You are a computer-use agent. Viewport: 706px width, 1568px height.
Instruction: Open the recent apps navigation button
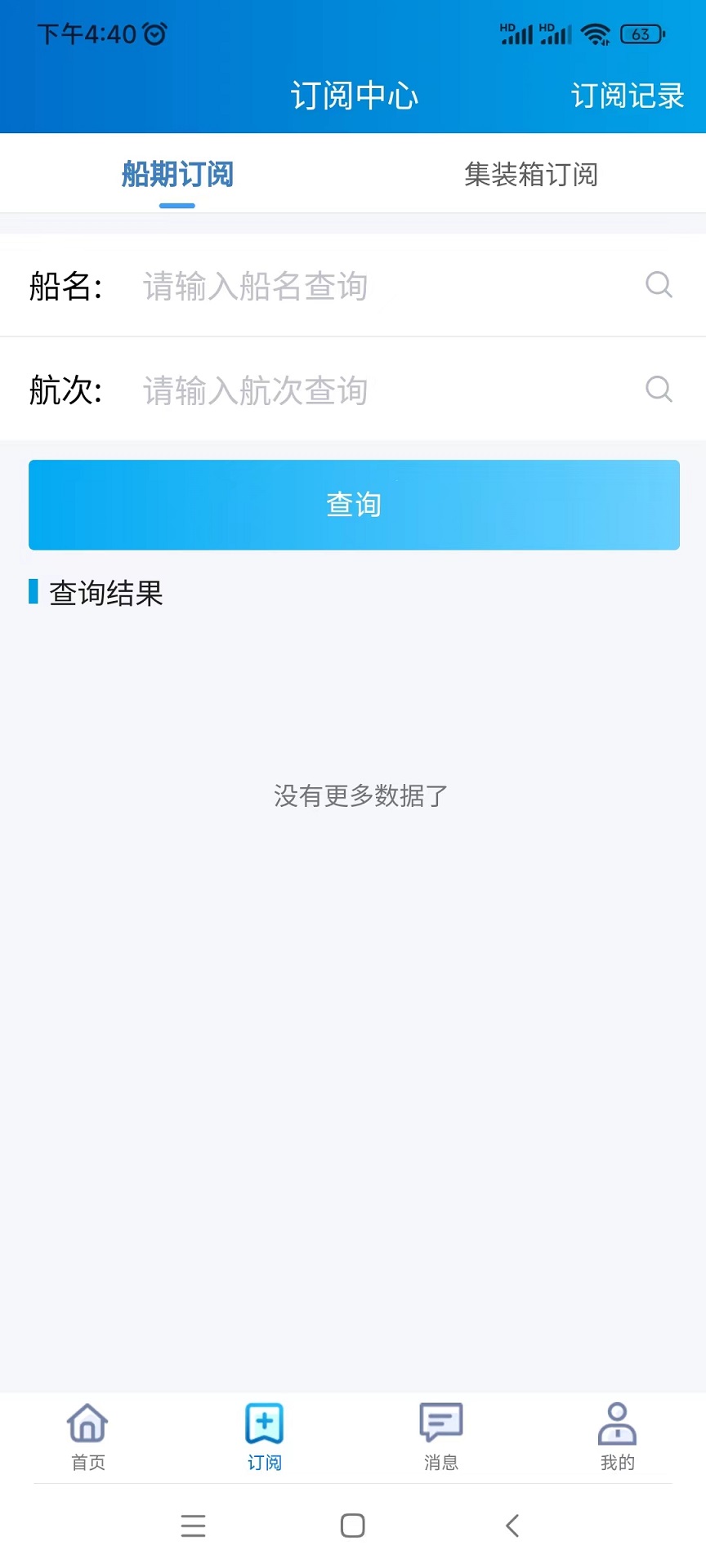[193, 1526]
